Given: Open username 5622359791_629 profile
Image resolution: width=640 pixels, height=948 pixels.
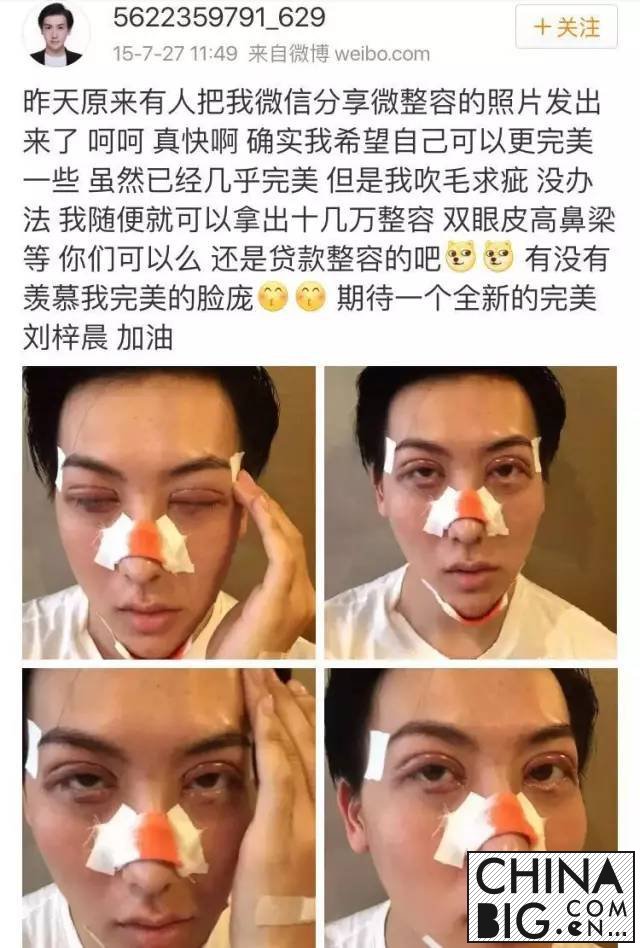Looking at the screenshot, I should click(x=219, y=18).
